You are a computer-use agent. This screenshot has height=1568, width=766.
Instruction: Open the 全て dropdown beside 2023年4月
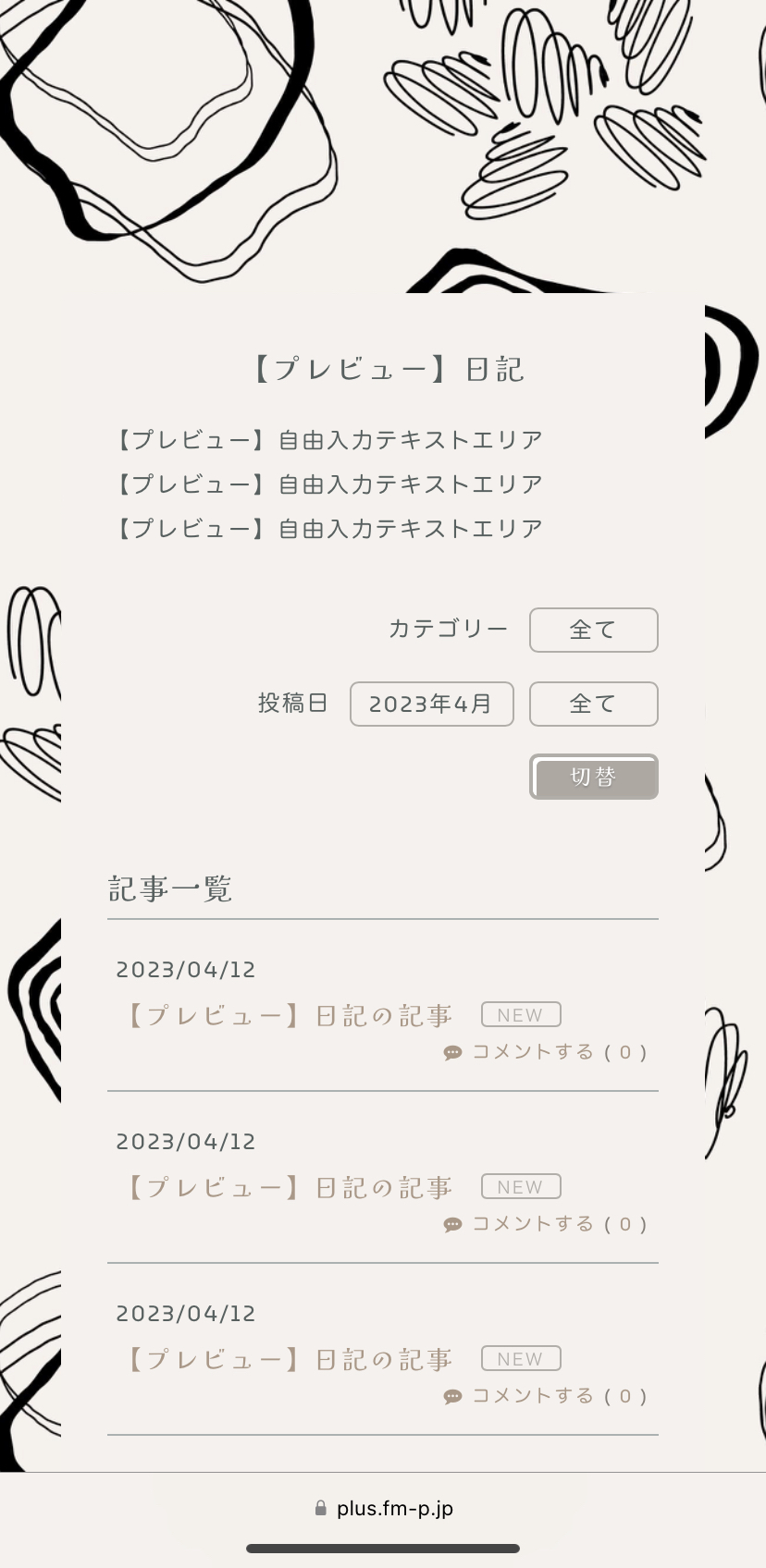pos(593,704)
